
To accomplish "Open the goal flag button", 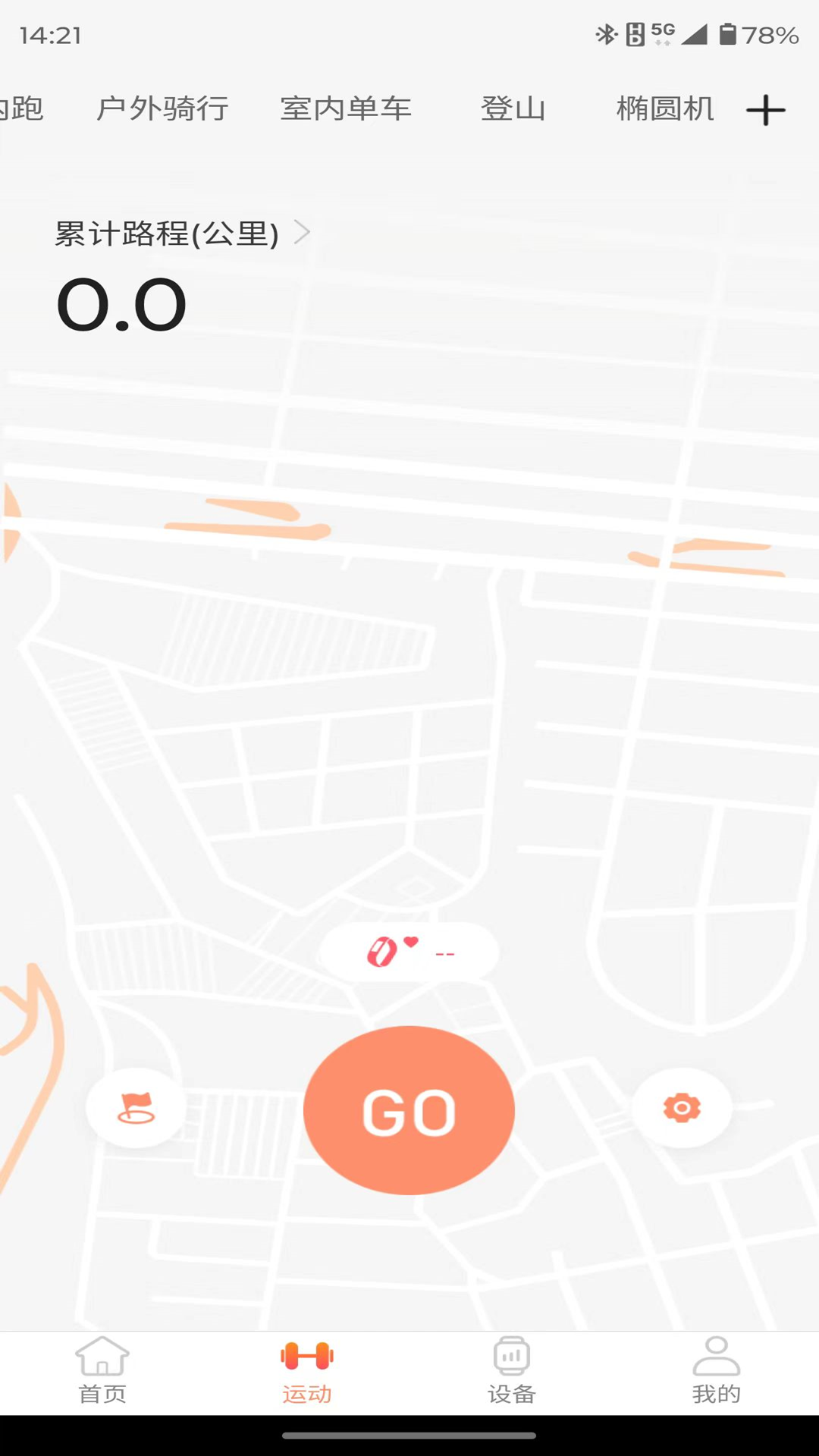I will [x=136, y=1108].
